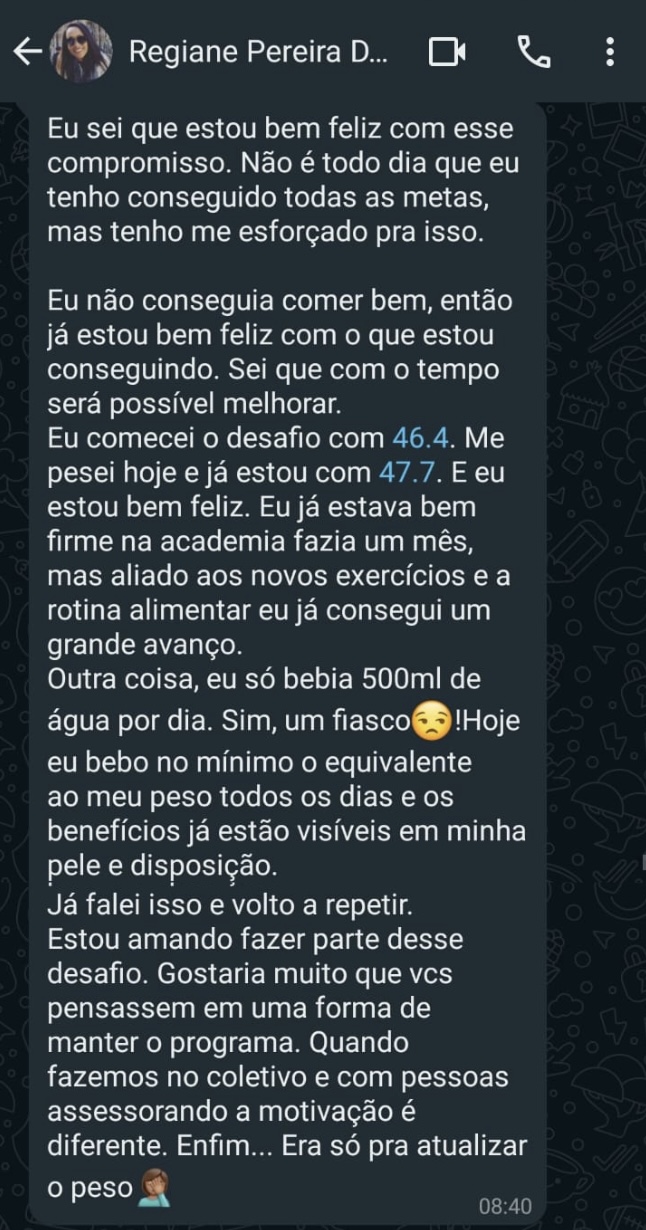Start a voice call
Image resolution: width=646 pixels, height=1230 pixels.
tap(534, 52)
